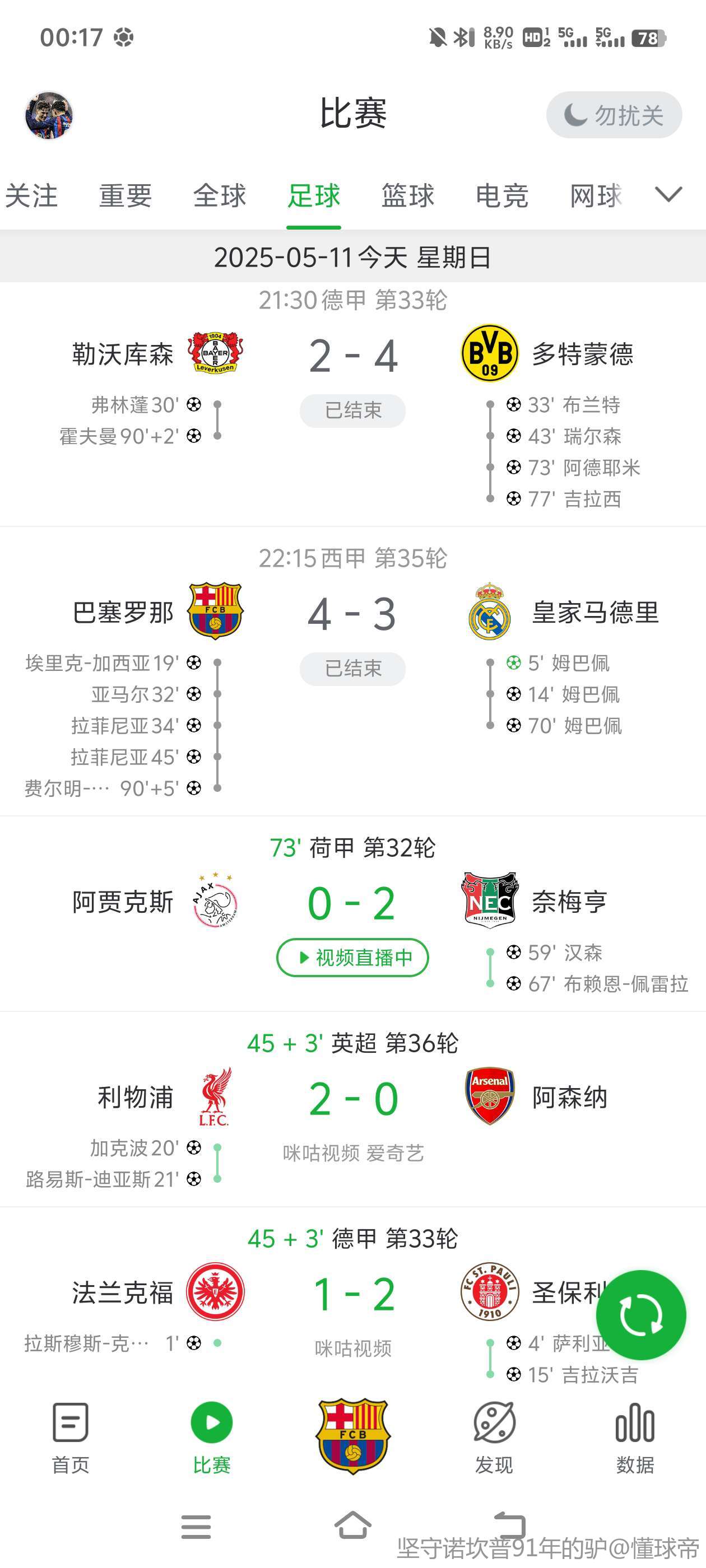This screenshot has height=1568, width=706.
Task: Open the 法兰克福 match details
Action: 352,1295
